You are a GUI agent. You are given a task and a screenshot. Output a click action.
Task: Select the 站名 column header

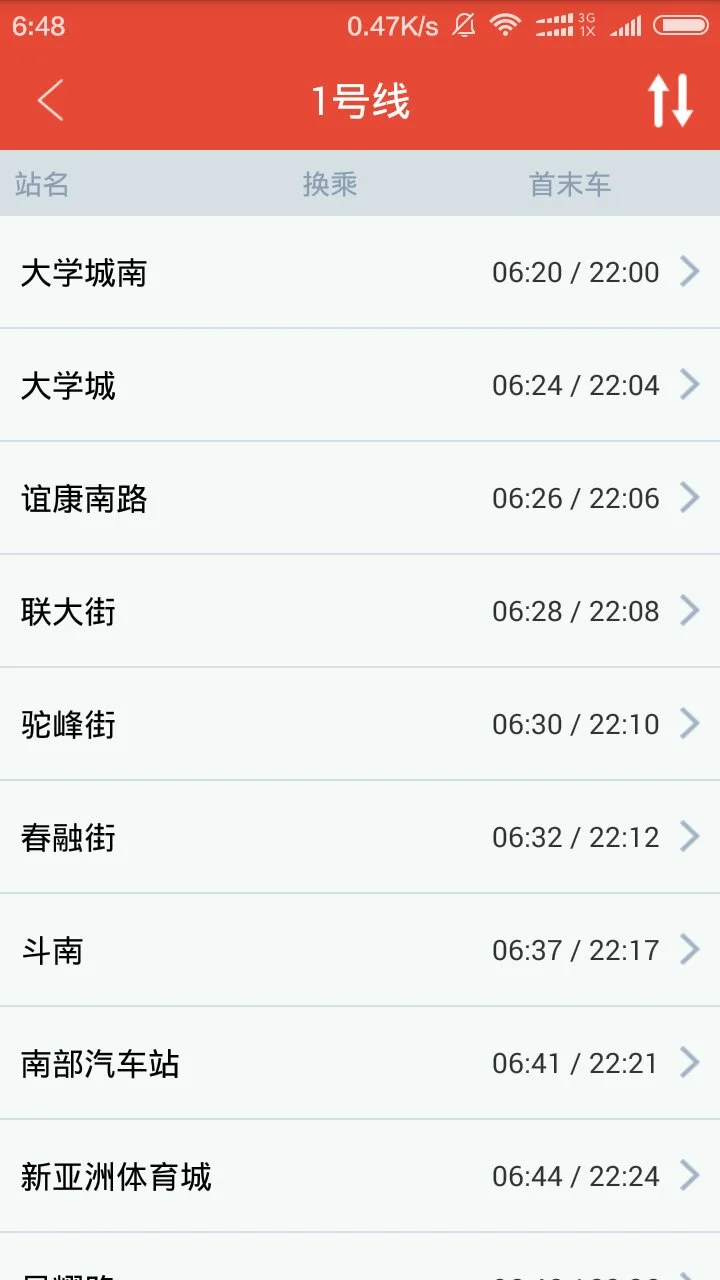click(42, 183)
